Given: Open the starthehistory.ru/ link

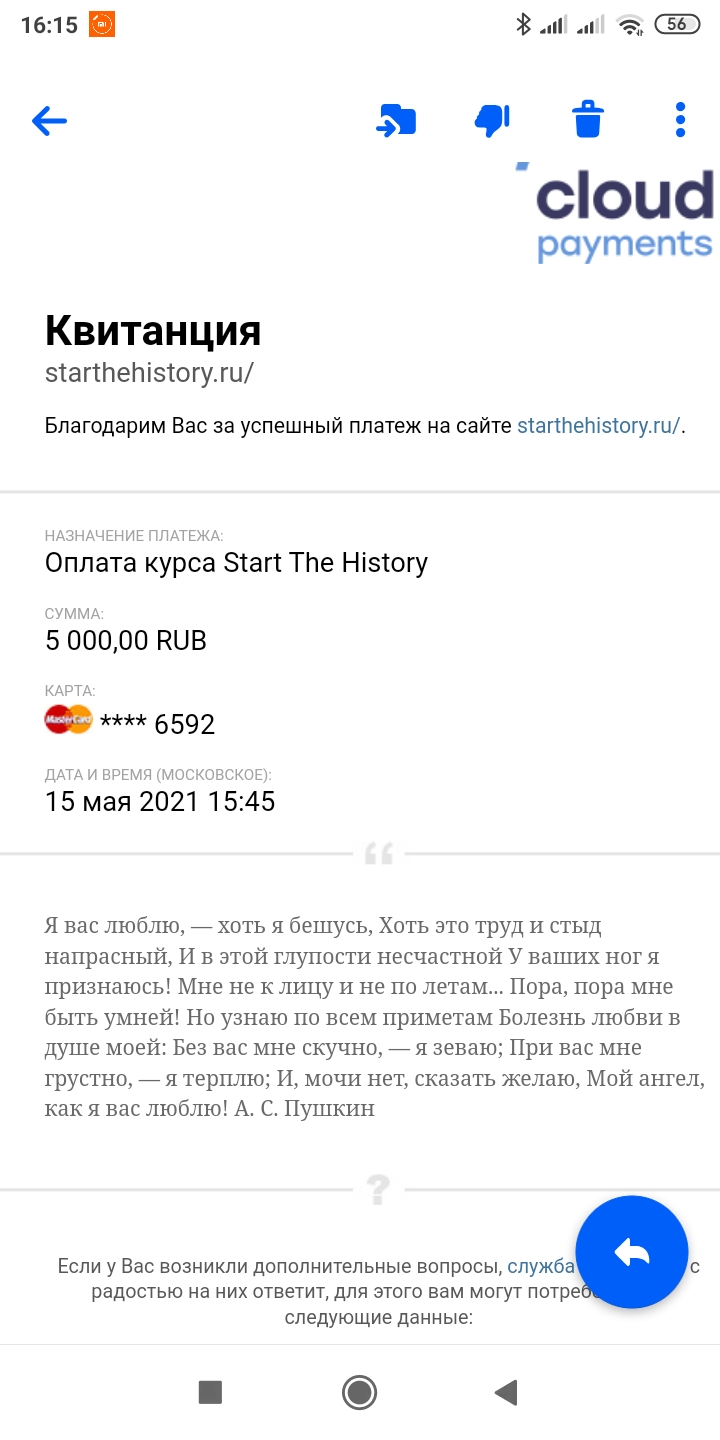Looking at the screenshot, I should 599,426.
